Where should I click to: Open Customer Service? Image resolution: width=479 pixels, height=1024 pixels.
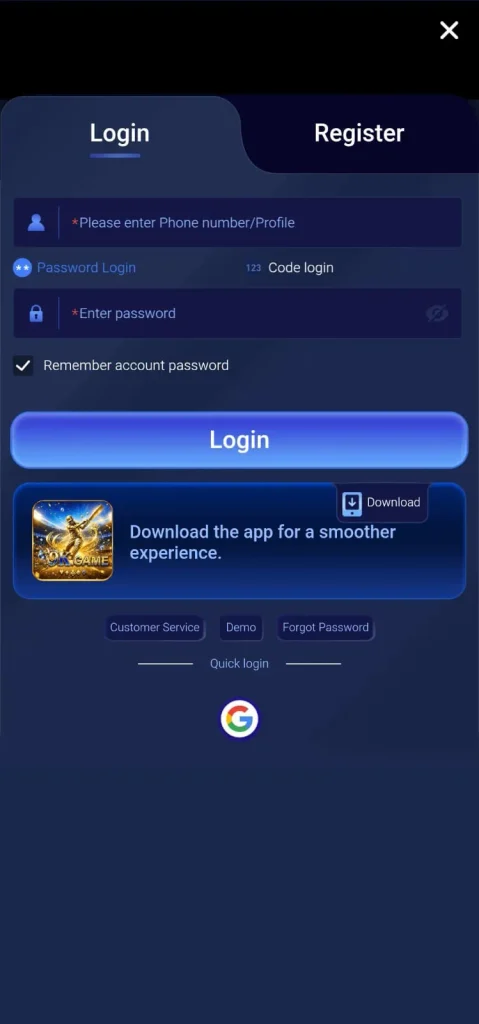pyautogui.click(x=155, y=628)
